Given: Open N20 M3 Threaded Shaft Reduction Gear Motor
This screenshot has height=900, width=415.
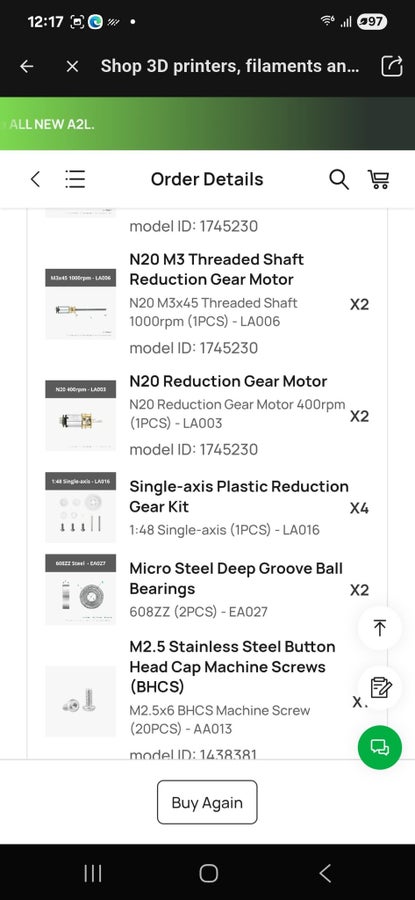Looking at the screenshot, I should click(x=217, y=269).
